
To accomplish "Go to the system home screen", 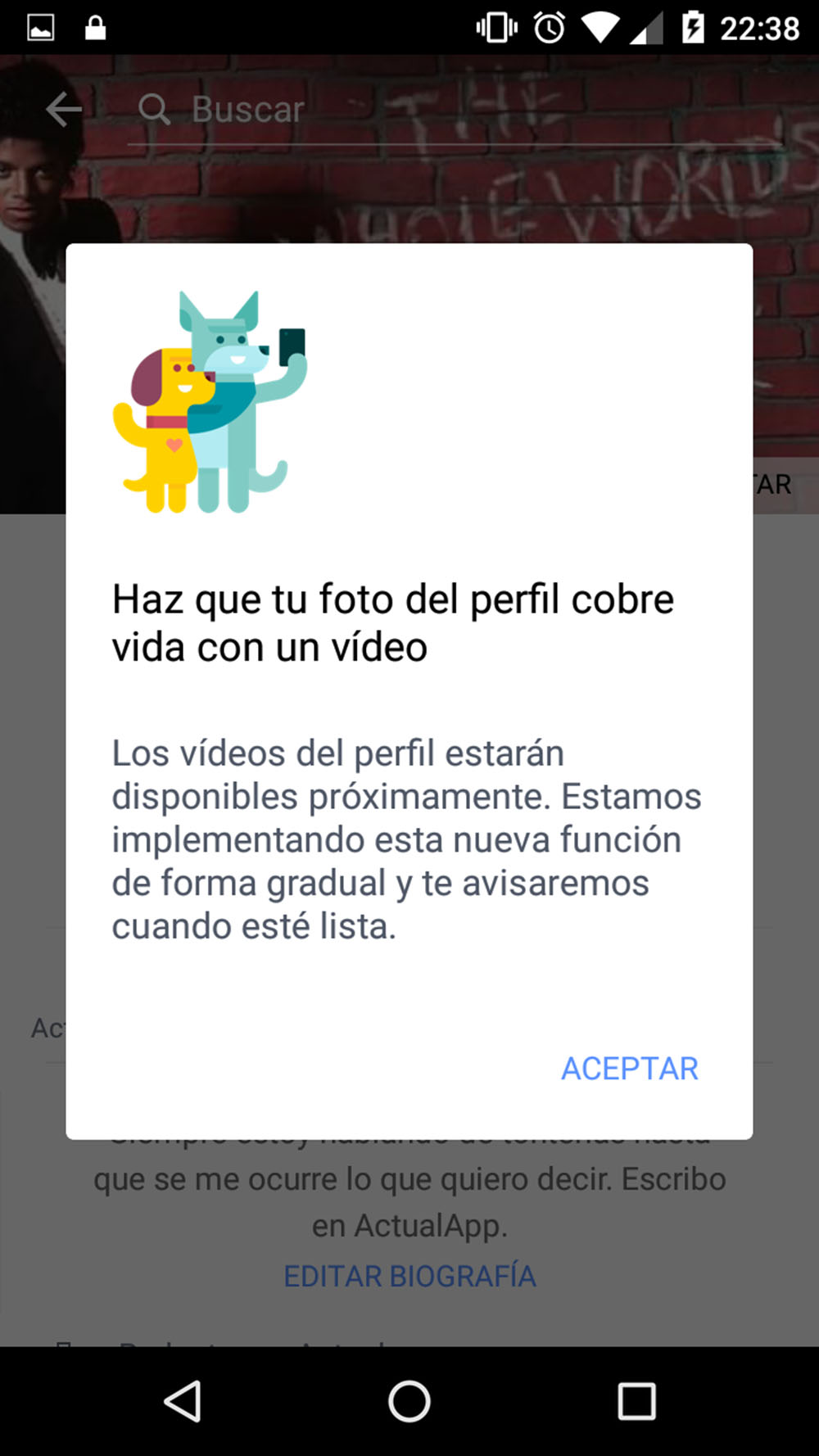I will [409, 1401].
